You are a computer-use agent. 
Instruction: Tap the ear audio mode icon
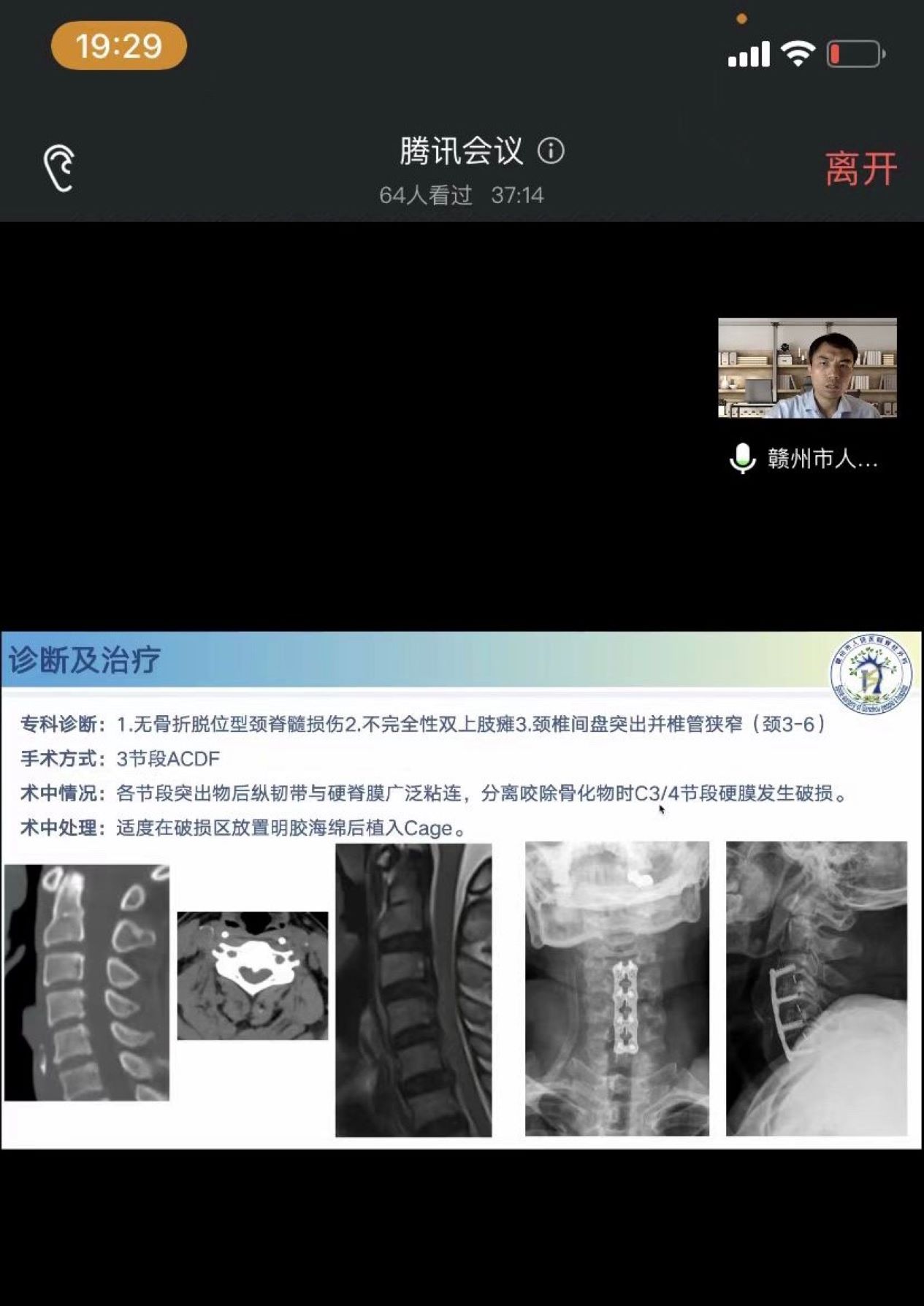click(59, 167)
